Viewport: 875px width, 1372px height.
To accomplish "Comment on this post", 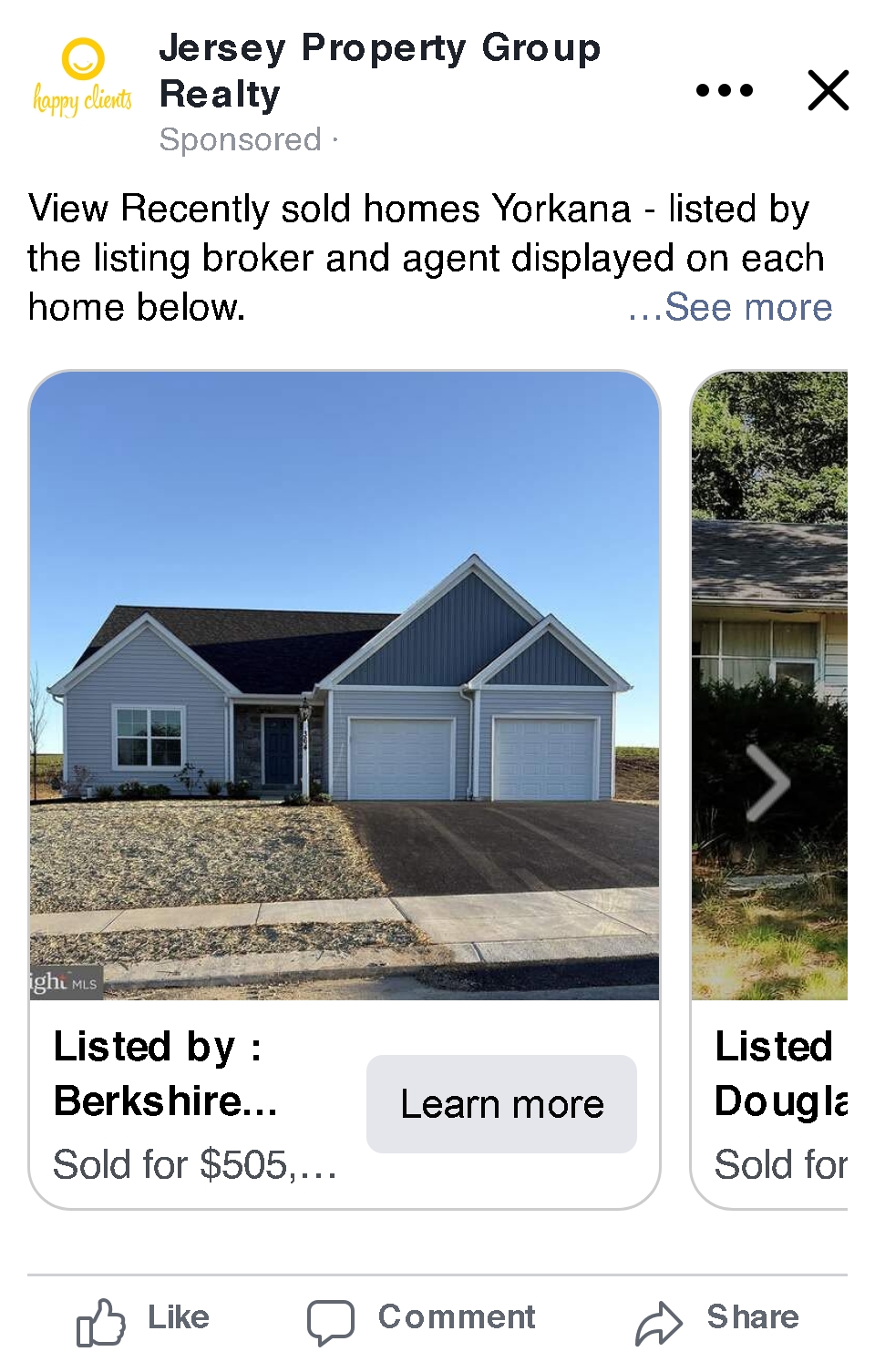I will (422, 1319).
